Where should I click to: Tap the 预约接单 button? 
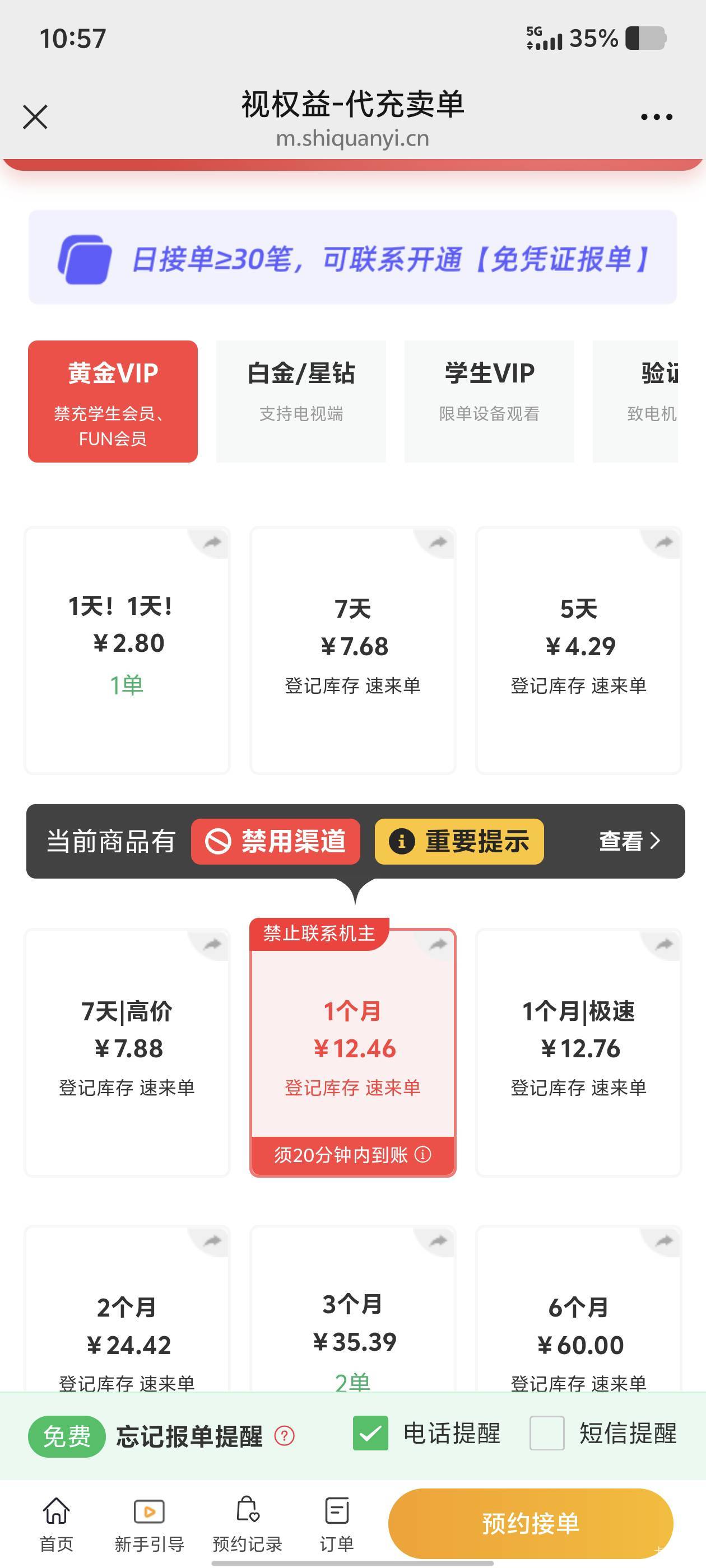(x=531, y=1523)
